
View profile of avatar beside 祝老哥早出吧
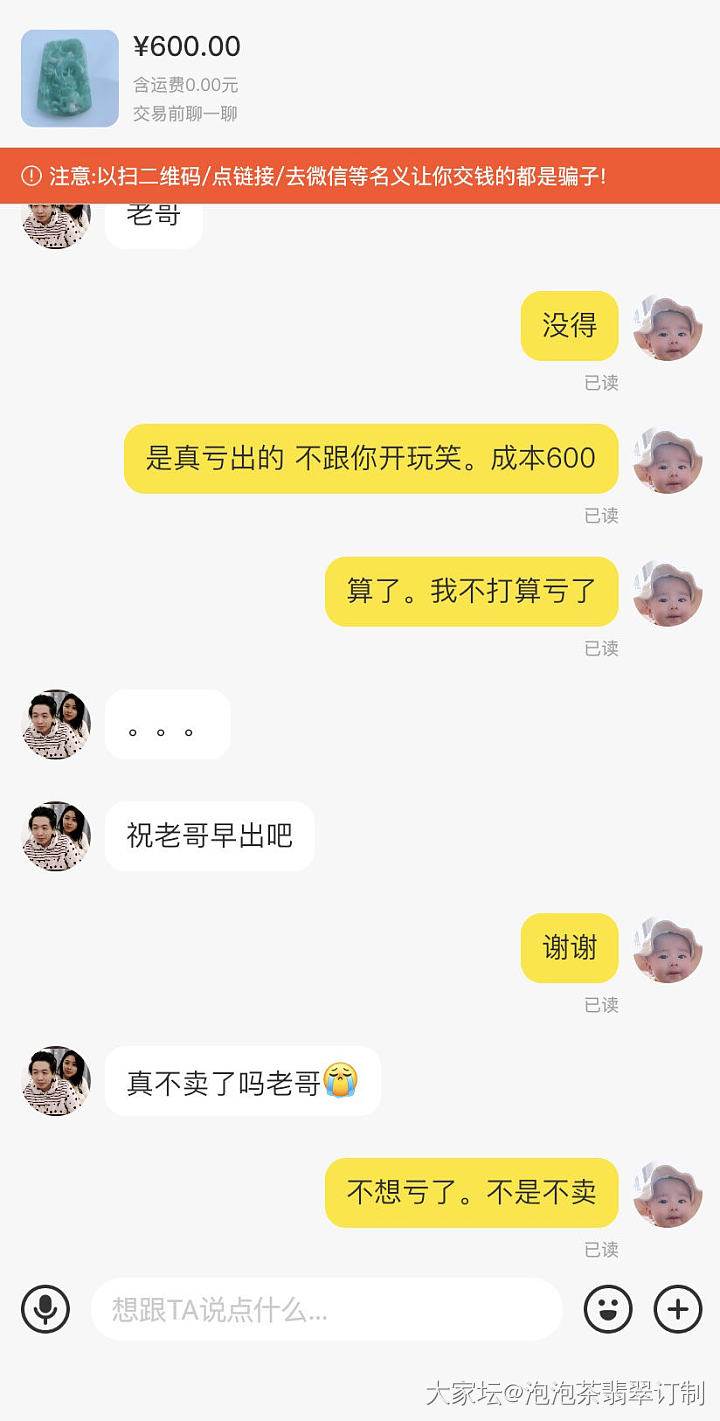click(56, 836)
